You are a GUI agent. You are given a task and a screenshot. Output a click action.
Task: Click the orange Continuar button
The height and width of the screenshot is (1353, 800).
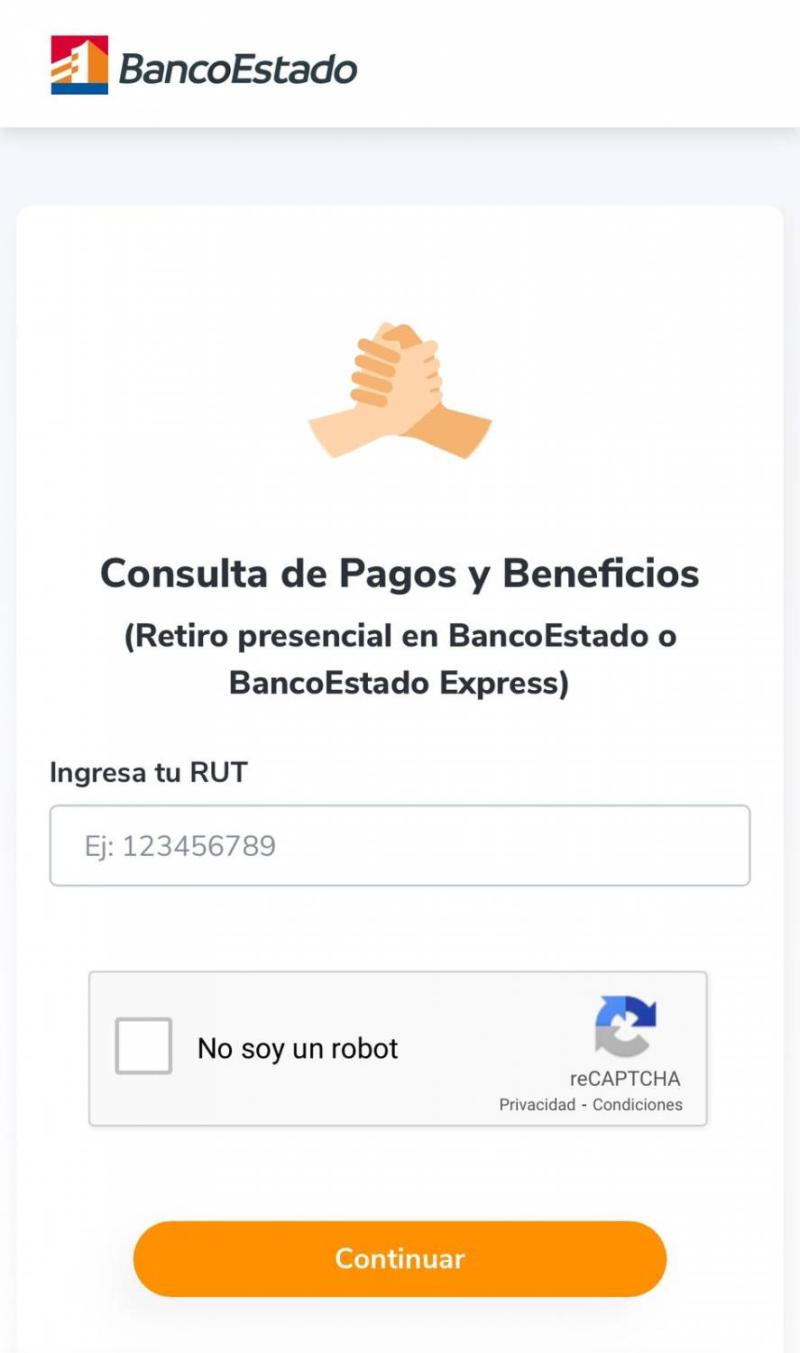pos(399,1258)
